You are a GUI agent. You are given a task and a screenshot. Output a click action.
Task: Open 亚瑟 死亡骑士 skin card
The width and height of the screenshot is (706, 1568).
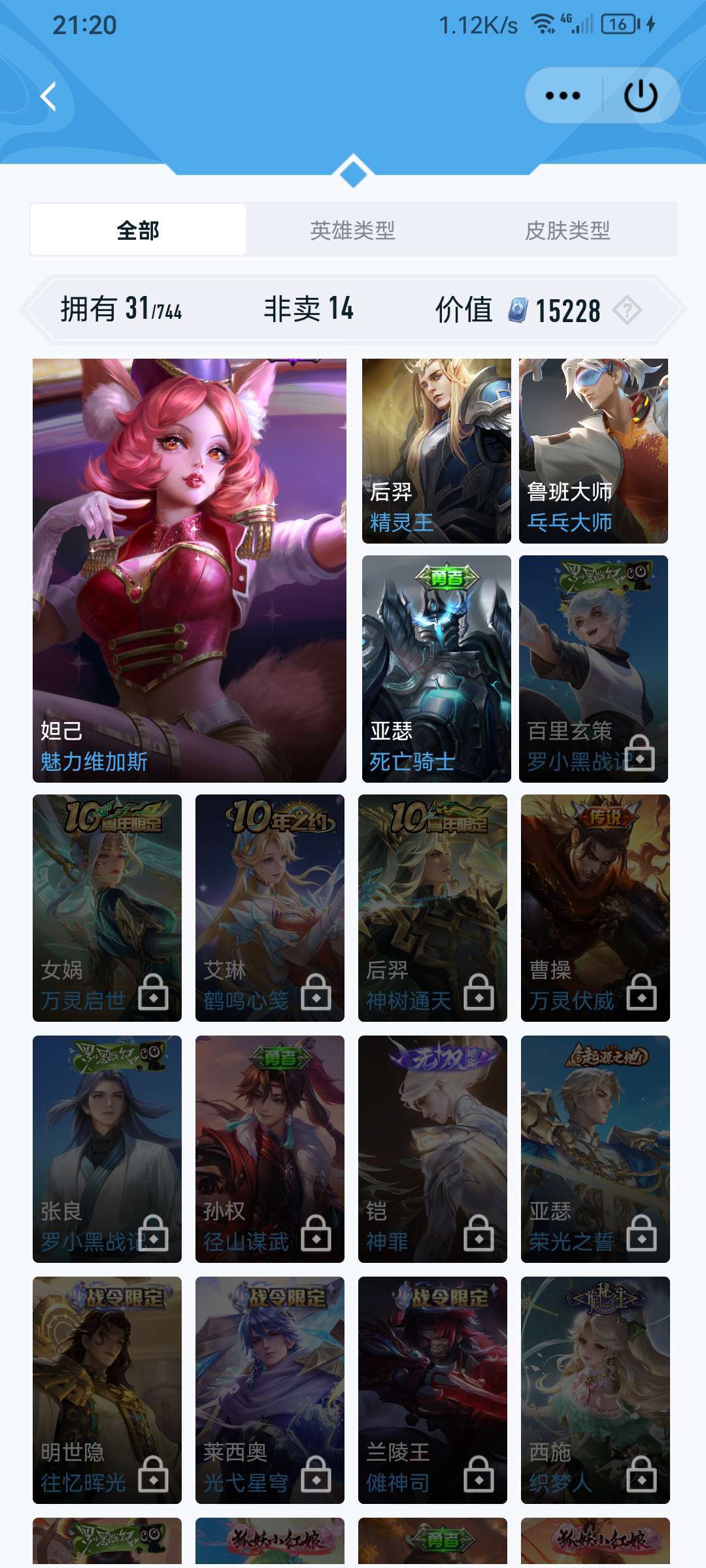pos(436,668)
